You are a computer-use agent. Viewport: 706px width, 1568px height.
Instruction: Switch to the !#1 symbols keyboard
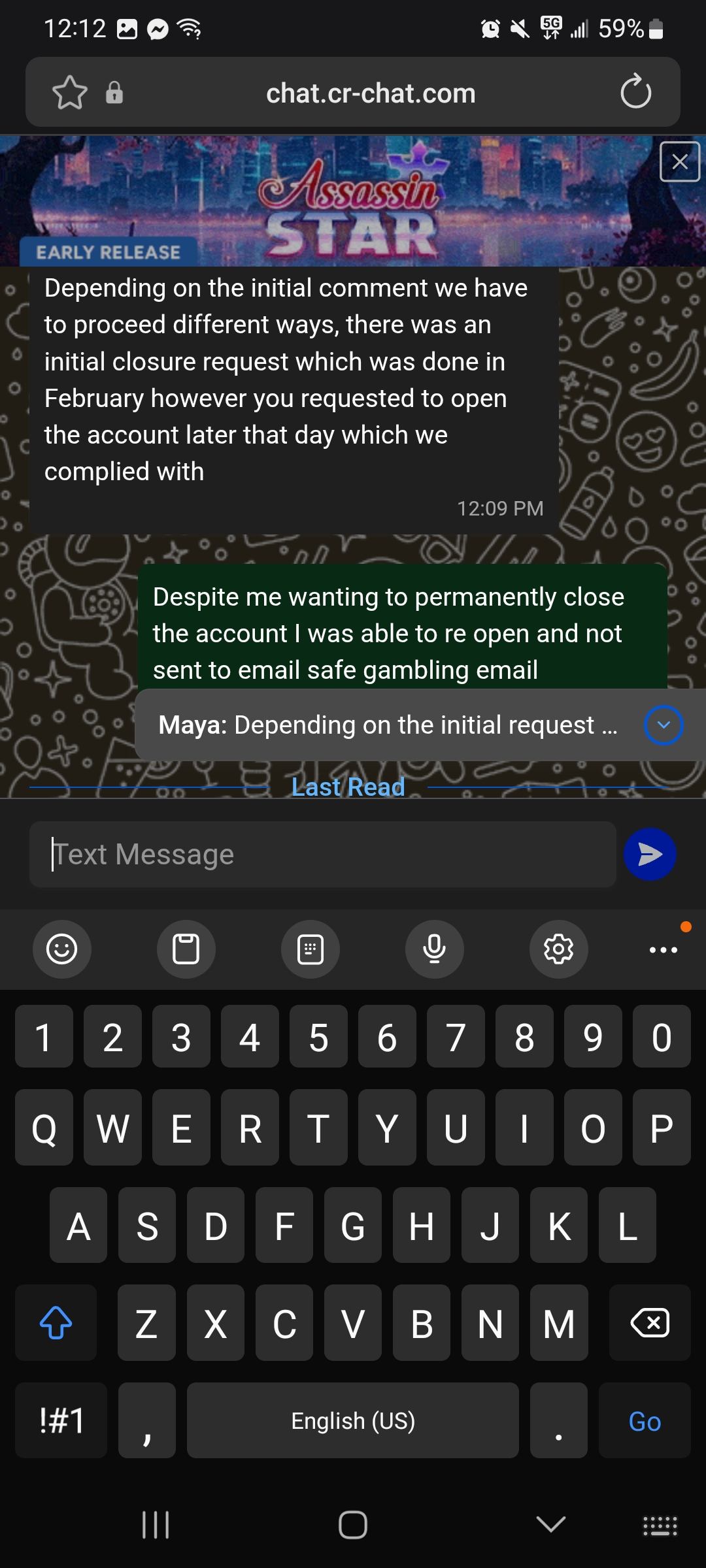(x=61, y=1421)
